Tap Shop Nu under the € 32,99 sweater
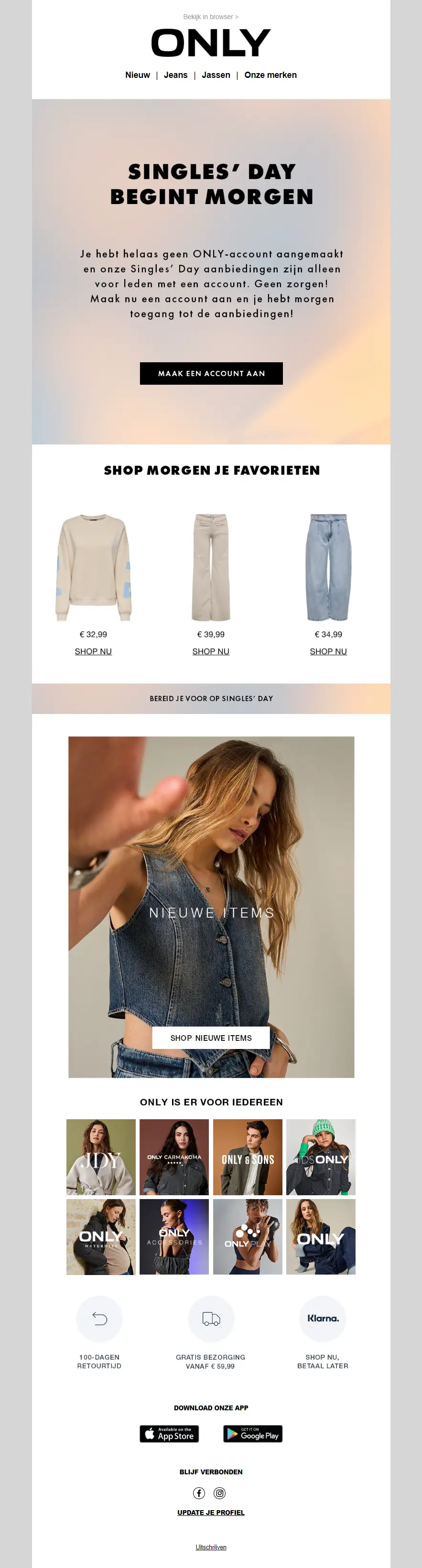 (x=93, y=651)
